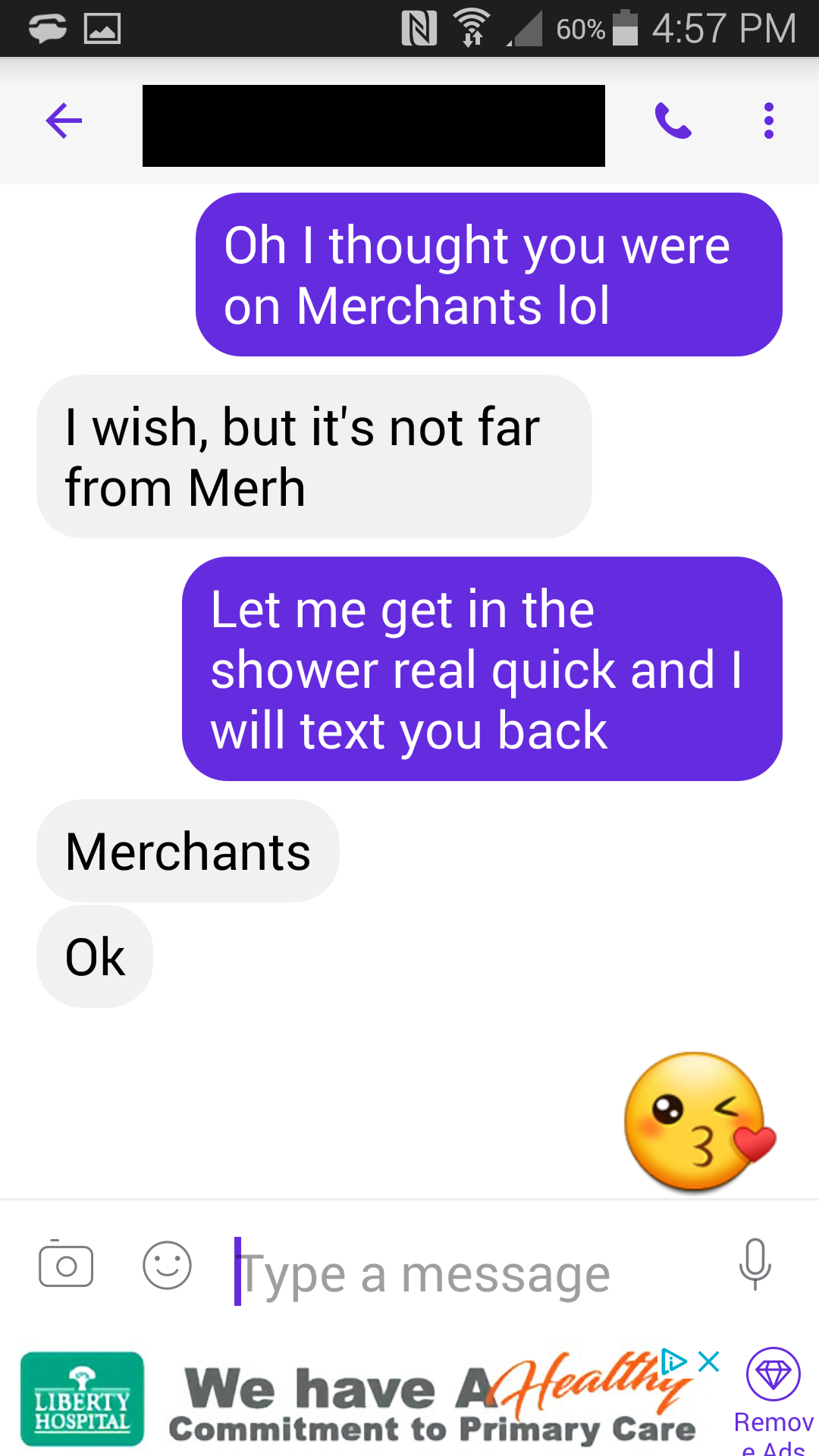Screen dimensions: 819x1456
Task: Open the camera to attach a photo
Action: (x=66, y=1265)
